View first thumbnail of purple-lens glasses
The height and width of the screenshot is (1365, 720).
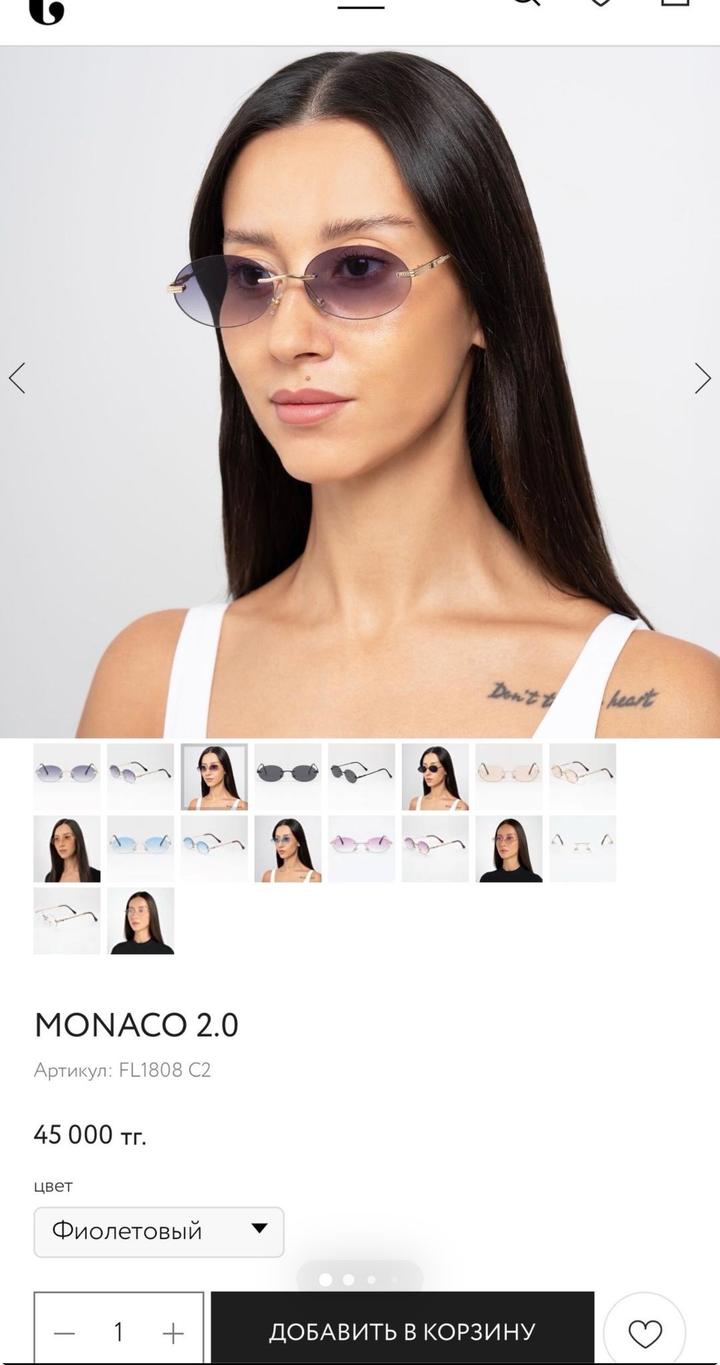67,776
